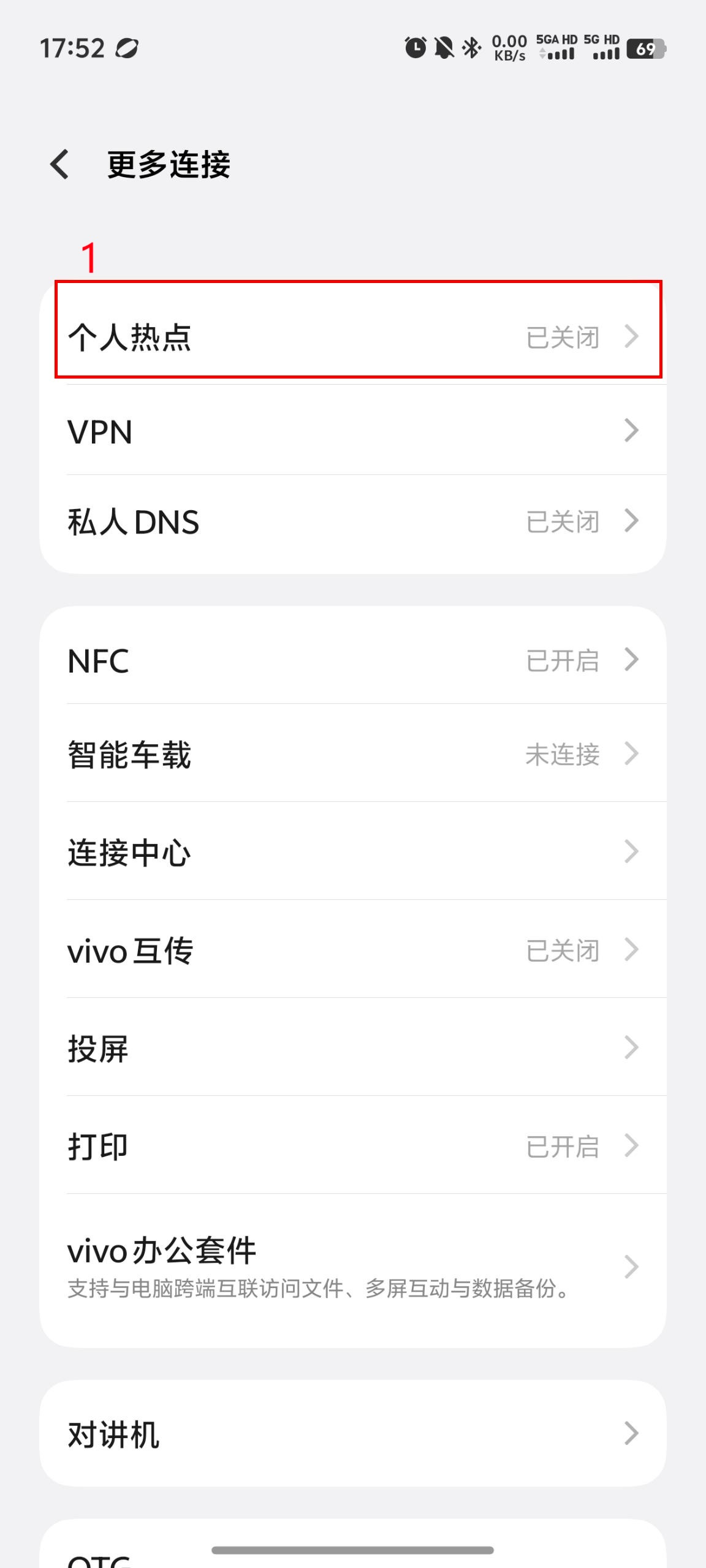Open 私人DNS settings
The image size is (706, 1568).
[x=353, y=522]
